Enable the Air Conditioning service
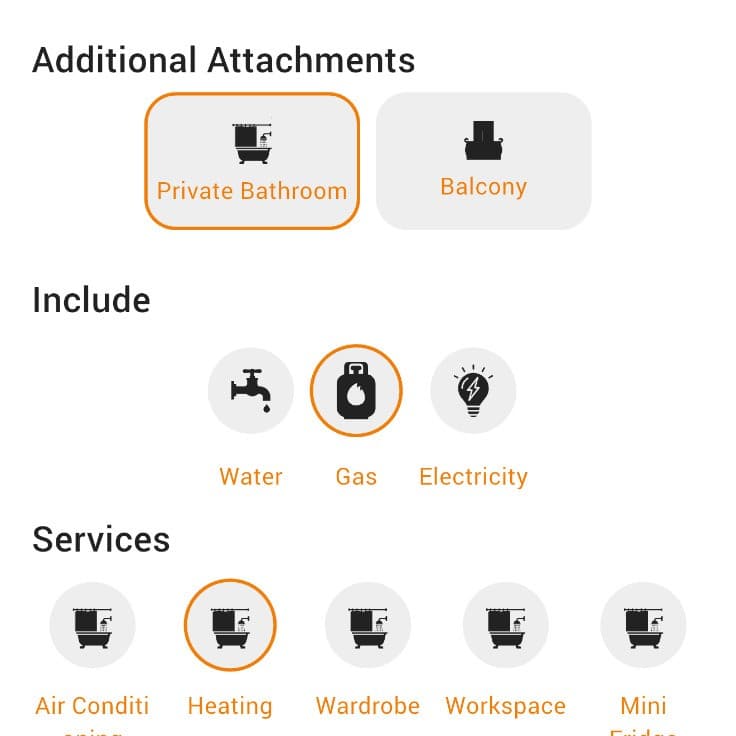This screenshot has height=736, width=736. (x=92, y=625)
